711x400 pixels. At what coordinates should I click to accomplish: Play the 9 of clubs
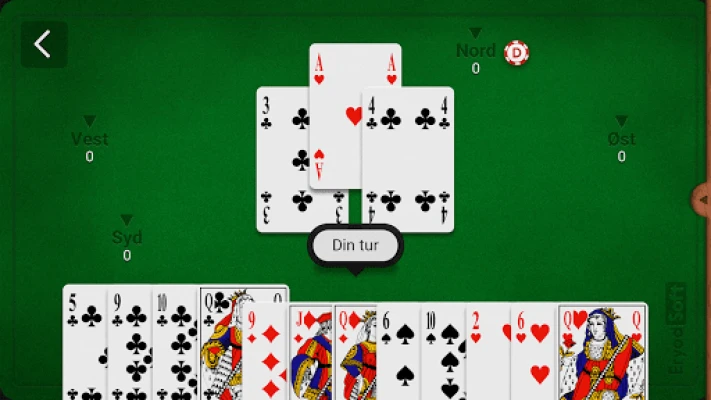(x=130, y=345)
